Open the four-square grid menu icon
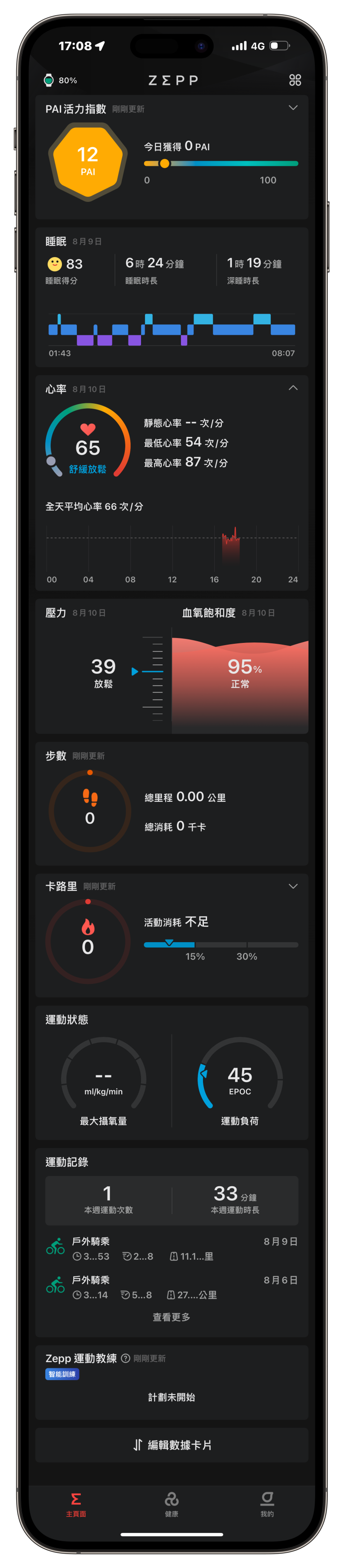The height and width of the screenshot is (1568, 344). [x=295, y=80]
